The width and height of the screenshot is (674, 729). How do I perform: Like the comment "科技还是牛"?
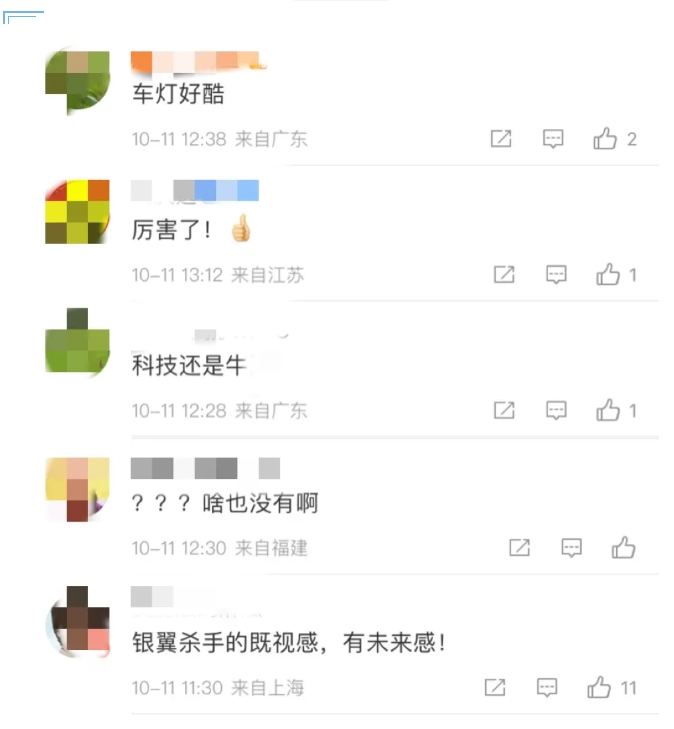click(x=608, y=410)
